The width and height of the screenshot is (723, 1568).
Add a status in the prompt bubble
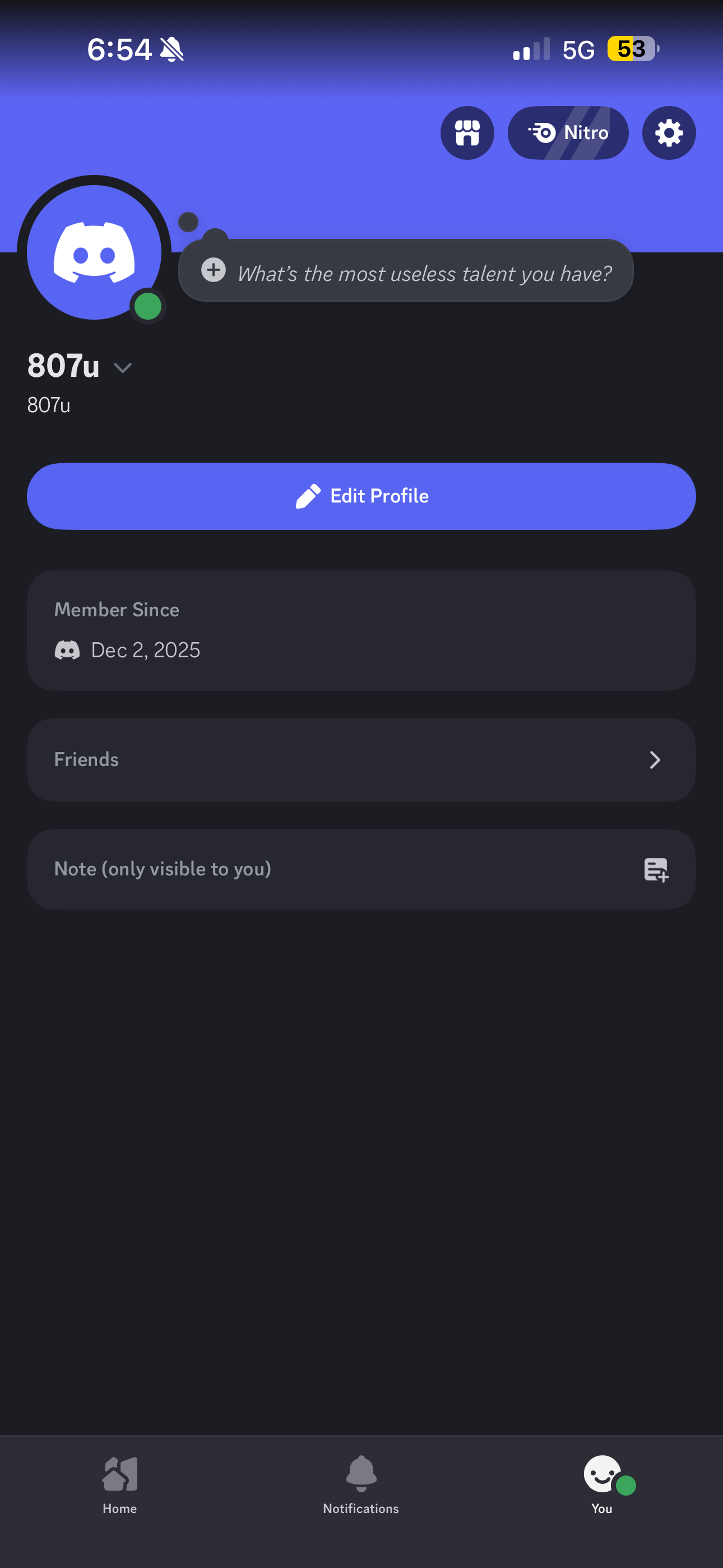click(406, 271)
